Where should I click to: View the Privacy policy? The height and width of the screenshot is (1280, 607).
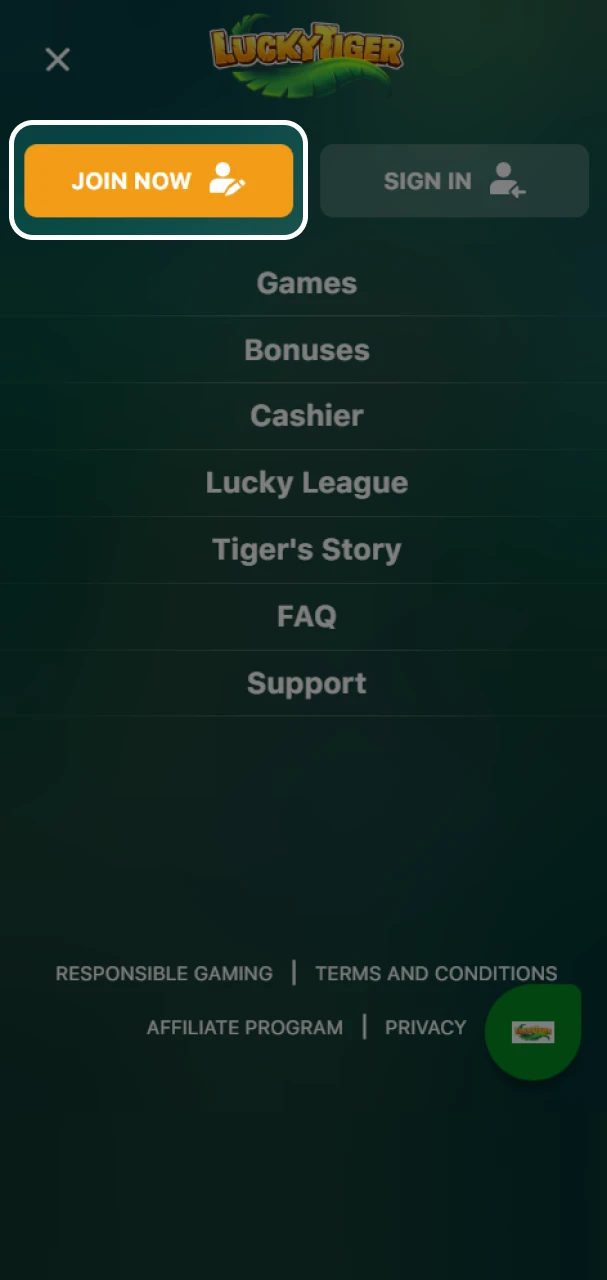[x=425, y=1027]
